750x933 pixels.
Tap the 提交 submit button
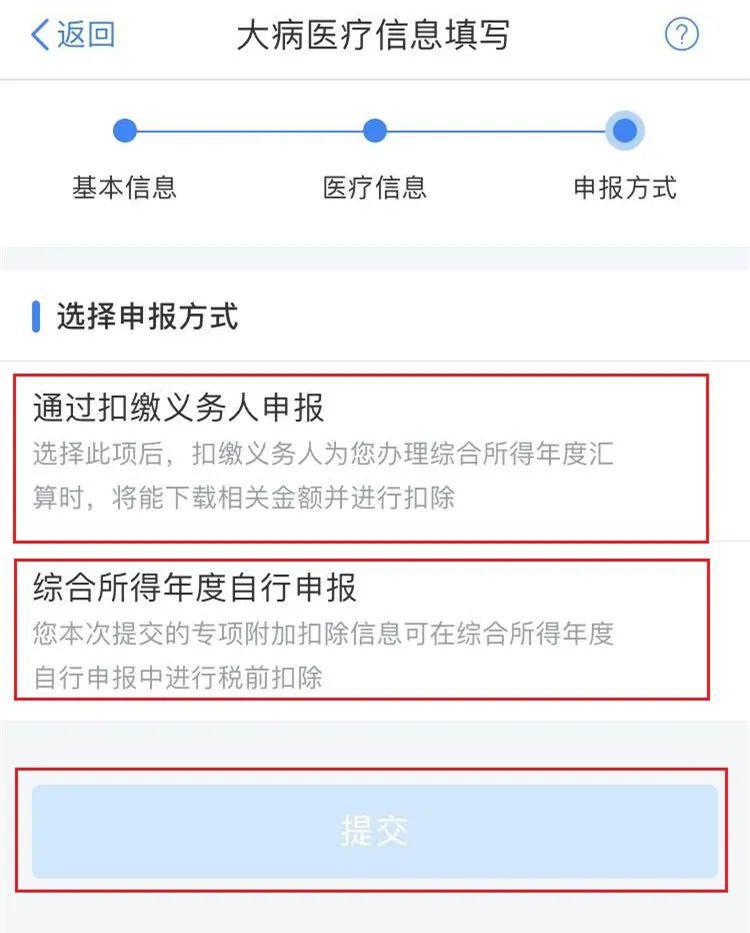374,831
